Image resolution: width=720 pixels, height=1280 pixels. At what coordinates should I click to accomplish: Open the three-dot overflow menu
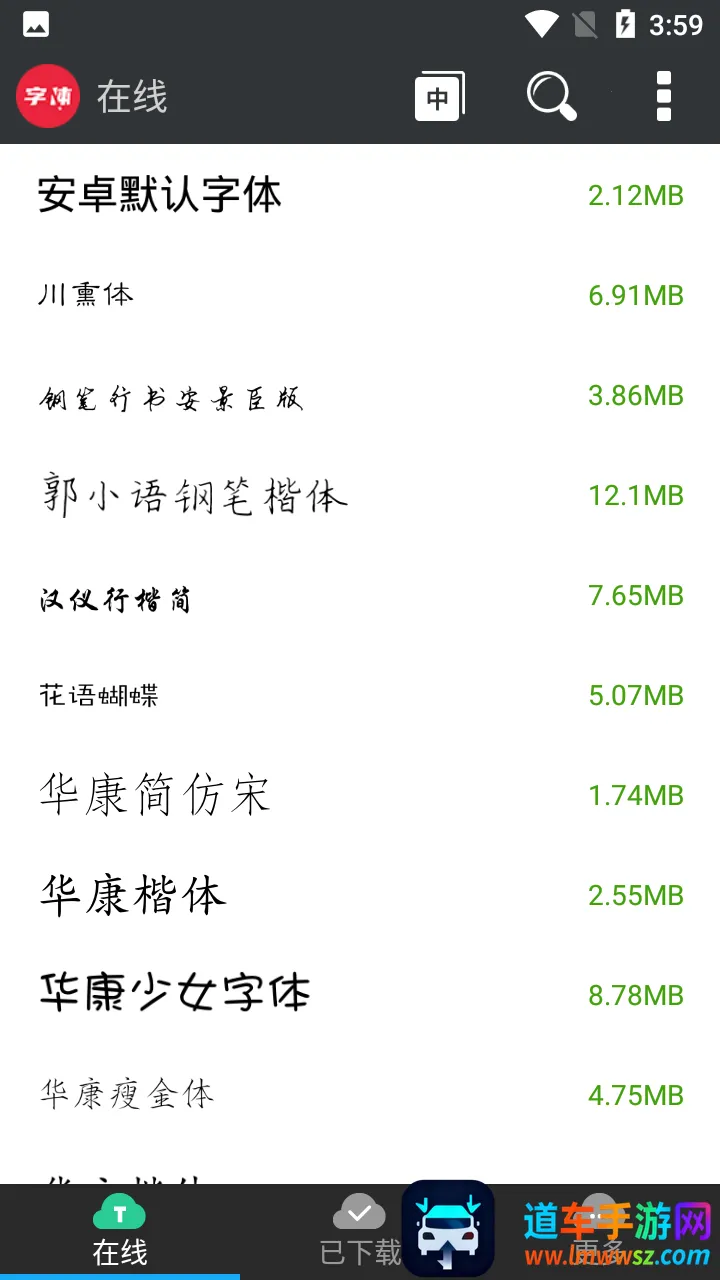[x=663, y=97]
